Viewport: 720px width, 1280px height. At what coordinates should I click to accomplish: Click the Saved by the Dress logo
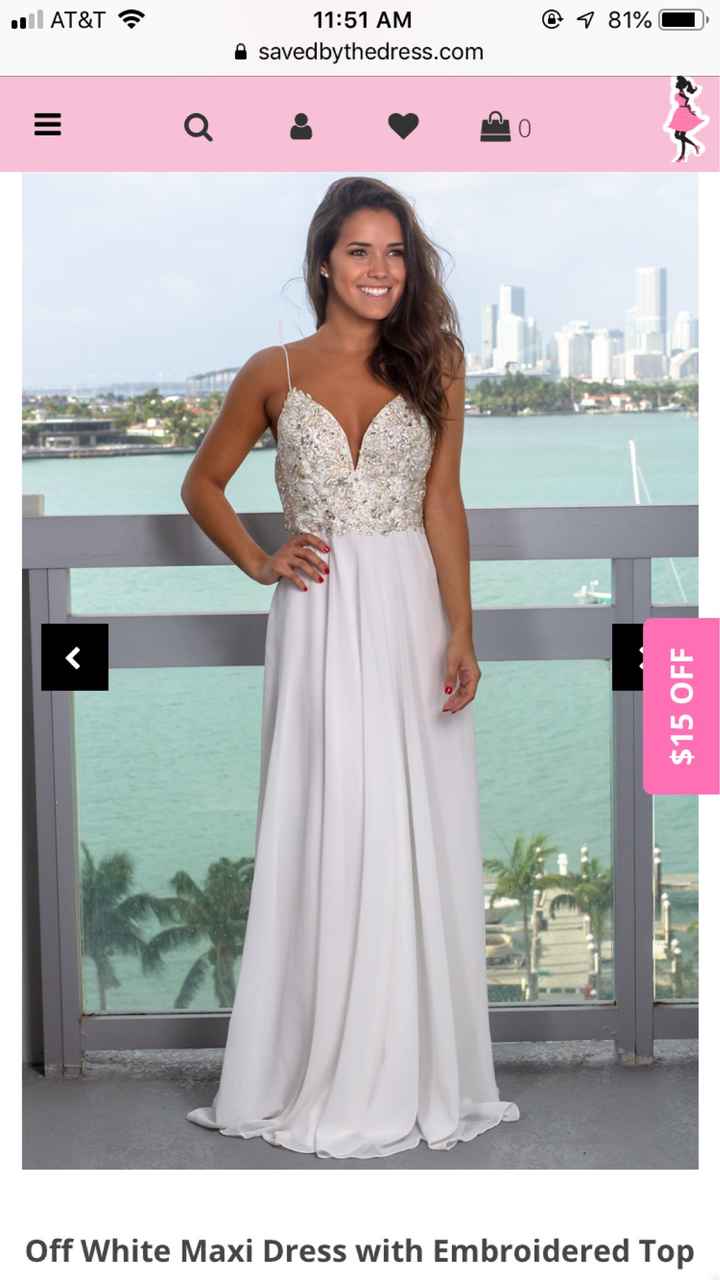684,122
